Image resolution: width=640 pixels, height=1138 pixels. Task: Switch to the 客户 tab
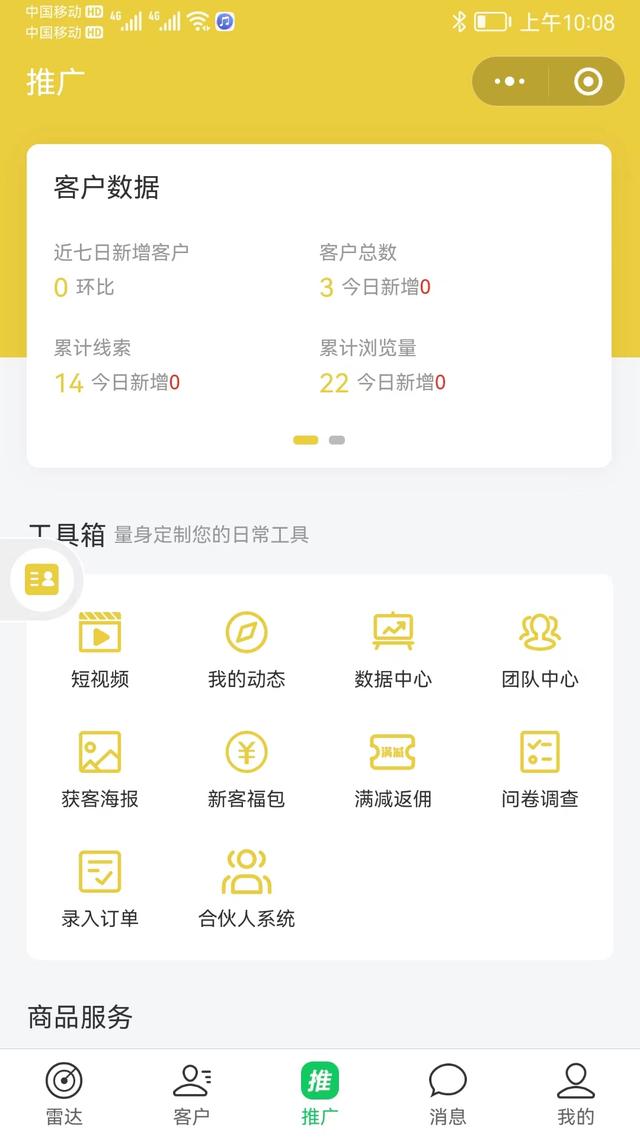coord(192,1094)
